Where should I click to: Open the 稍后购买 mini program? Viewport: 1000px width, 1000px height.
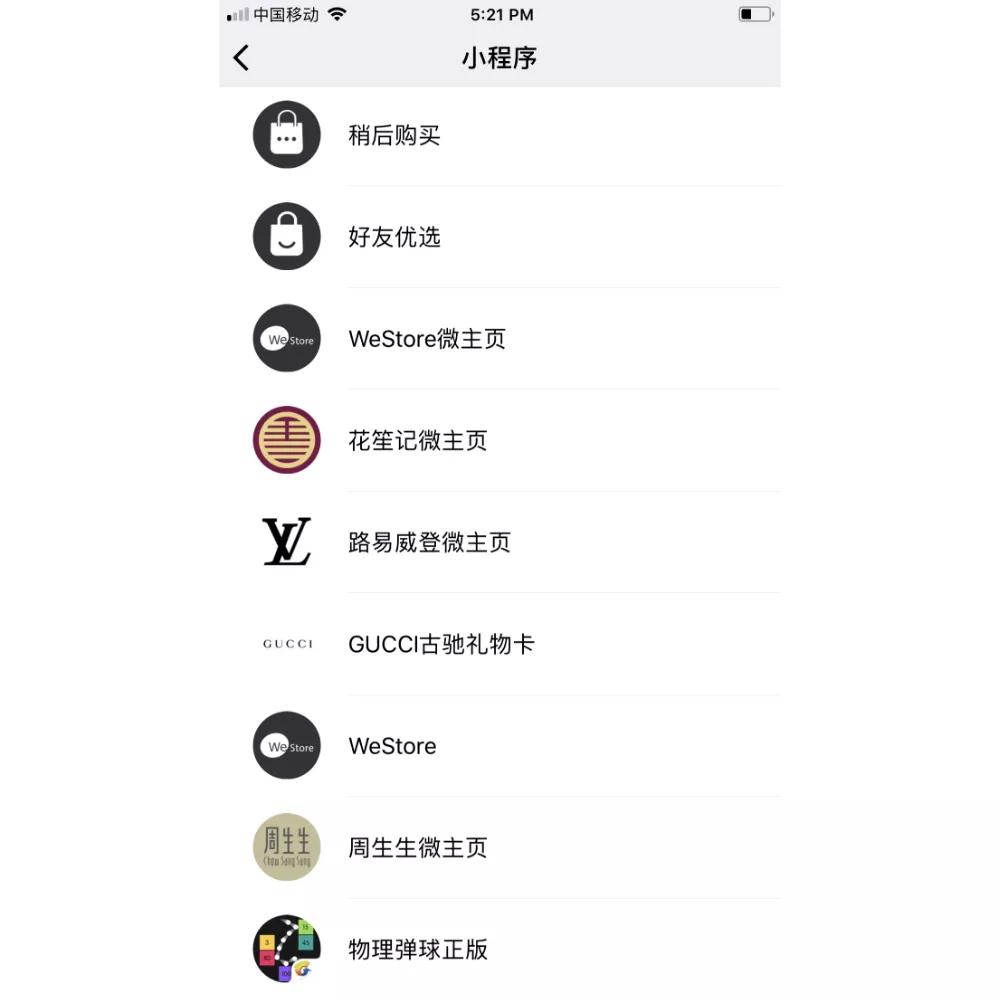[x=395, y=135]
